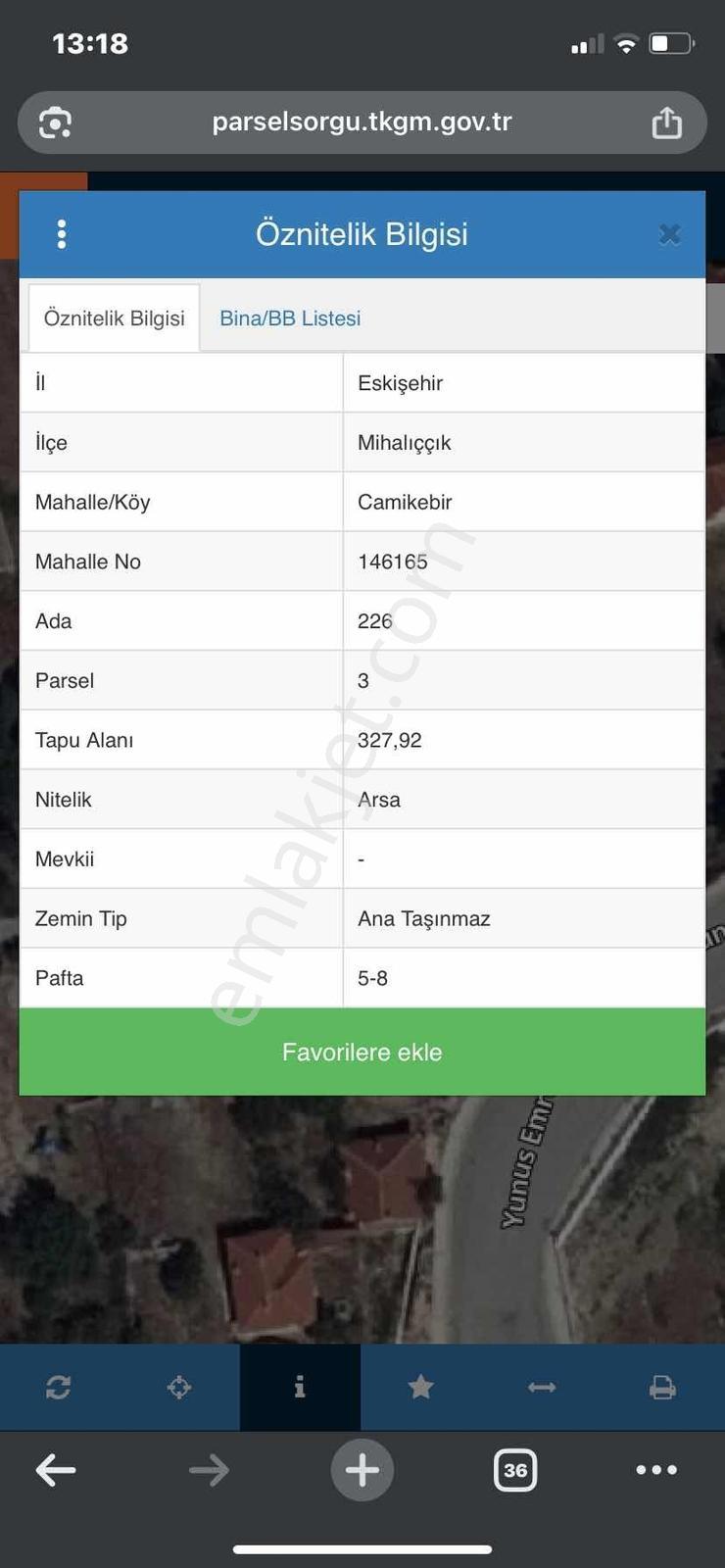Viewport: 725px width, 1568px height.
Task: Open a new browser tab
Action: pyautogui.click(x=362, y=1469)
